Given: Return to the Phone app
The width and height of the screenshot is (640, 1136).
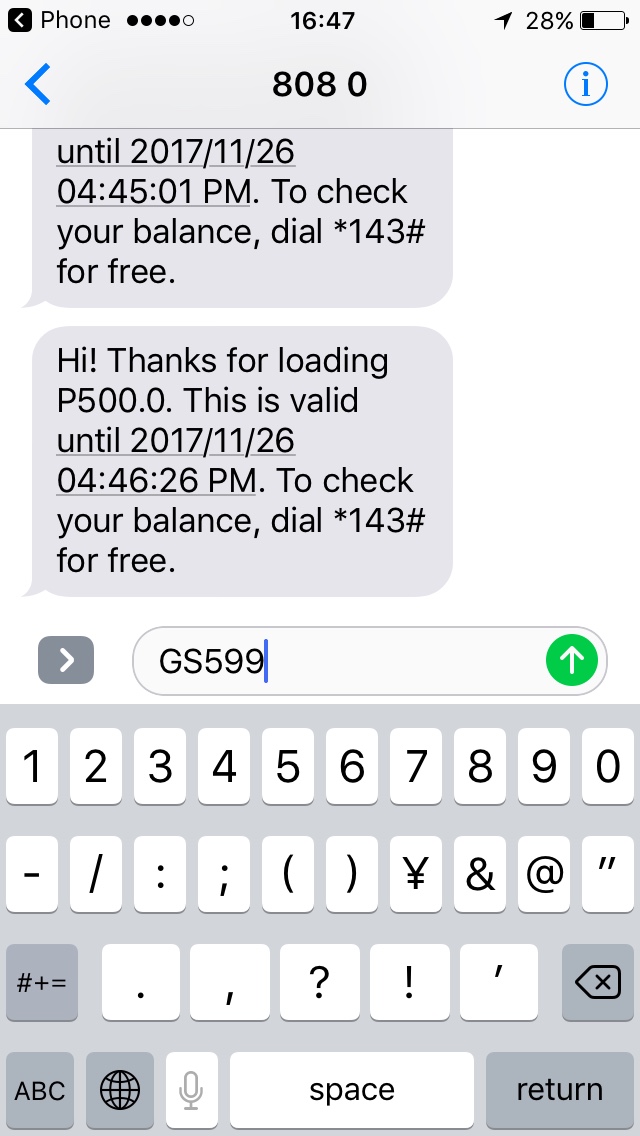Looking at the screenshot, I should point(62,20).
